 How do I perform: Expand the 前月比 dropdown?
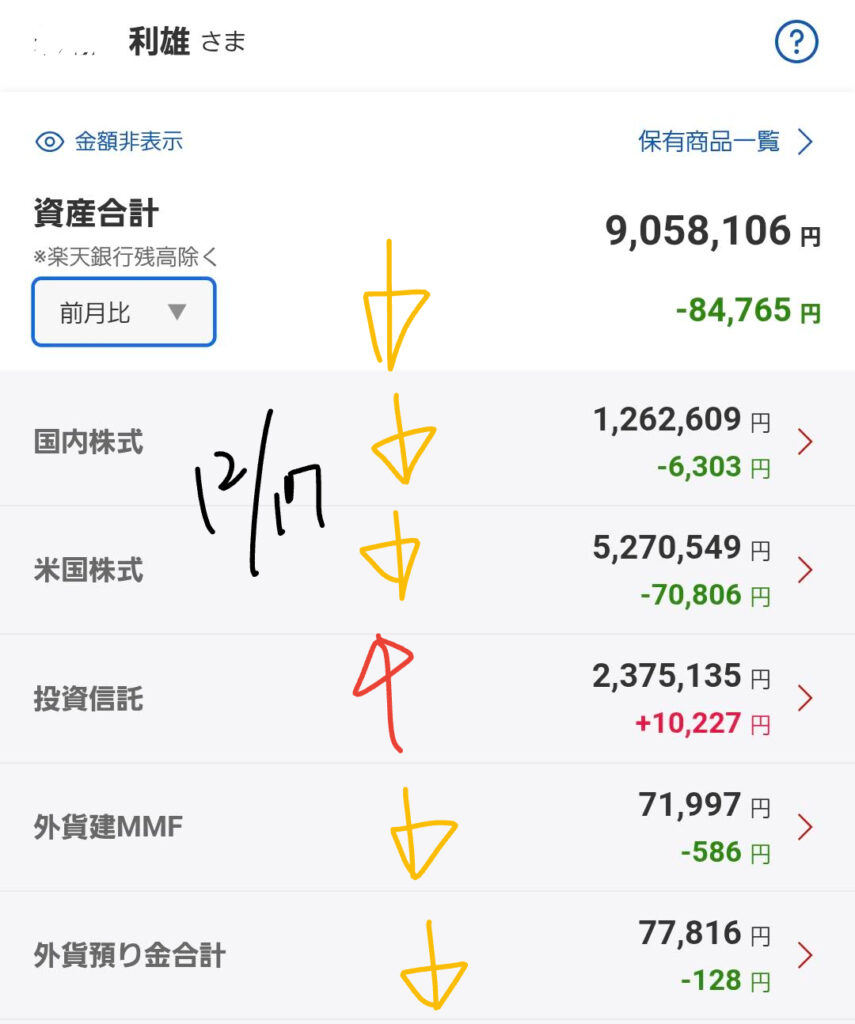coord(124,313)
